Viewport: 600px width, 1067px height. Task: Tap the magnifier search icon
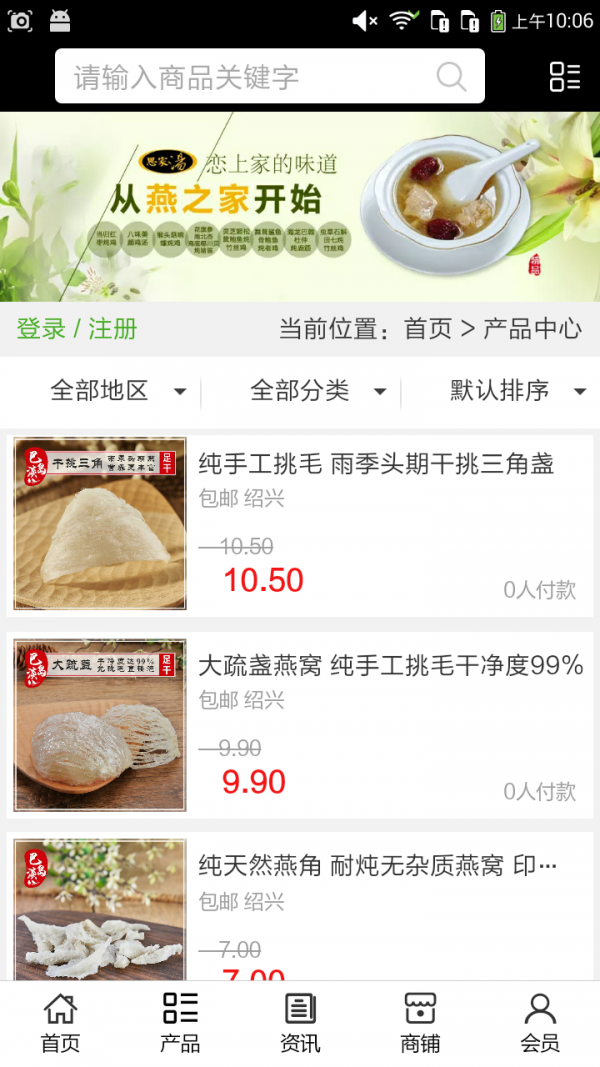(x=451, y=77)
